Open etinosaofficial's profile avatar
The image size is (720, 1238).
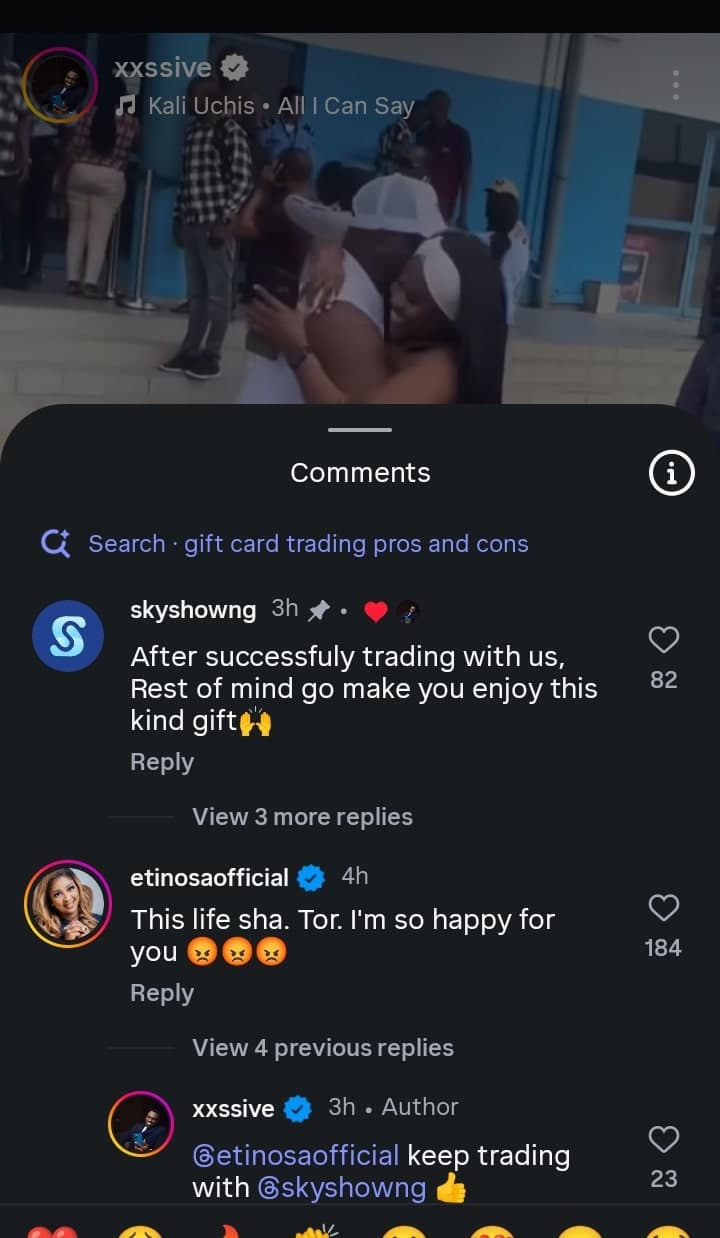68,903
